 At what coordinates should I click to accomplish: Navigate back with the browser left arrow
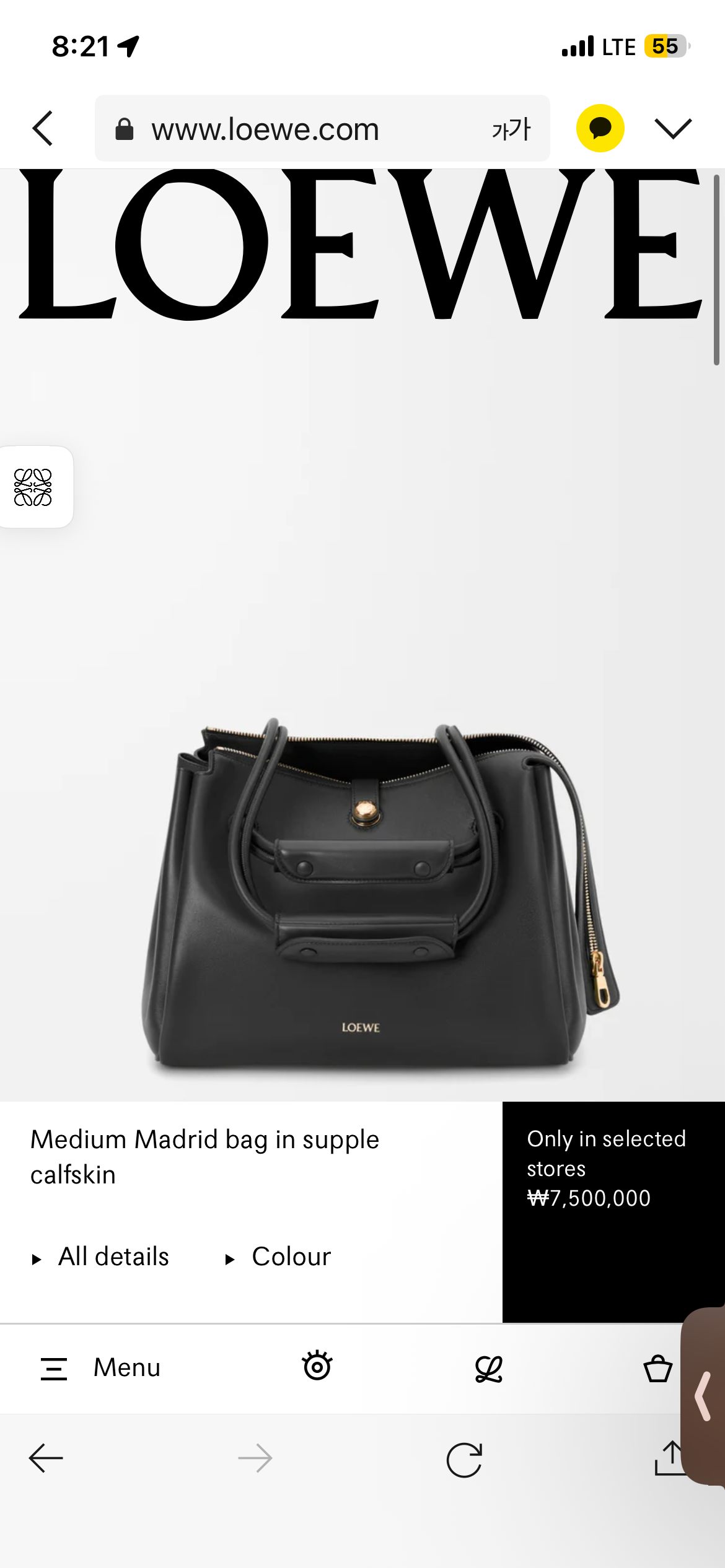[46, 1458]
